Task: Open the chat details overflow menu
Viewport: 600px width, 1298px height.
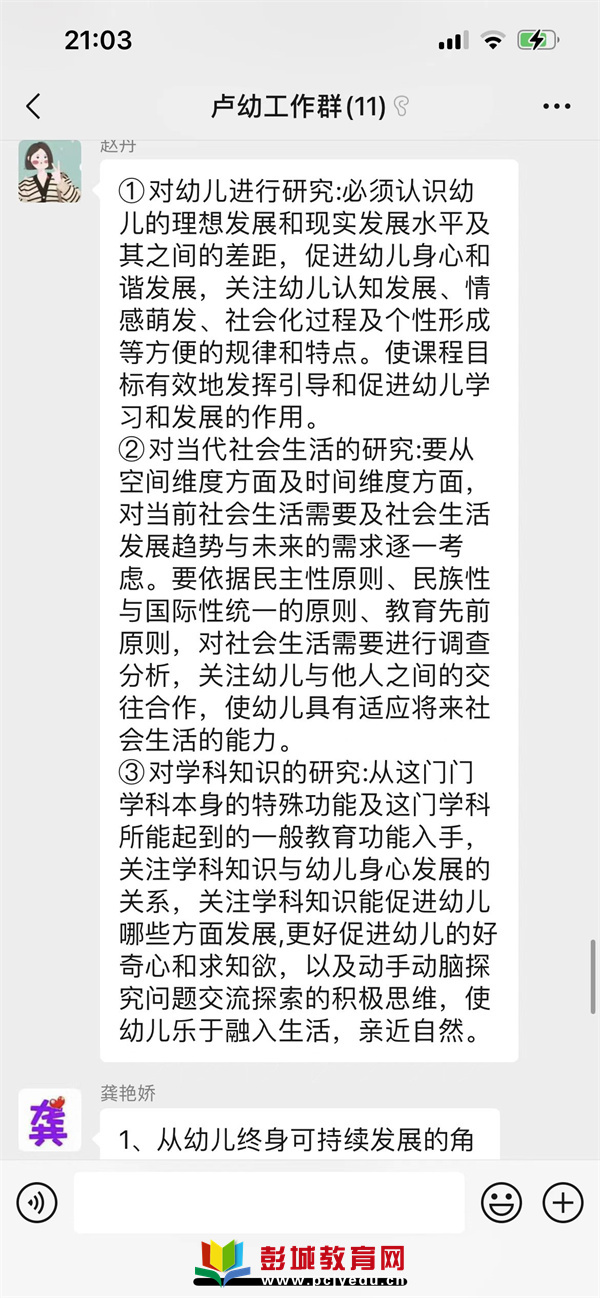Action: 556,106
